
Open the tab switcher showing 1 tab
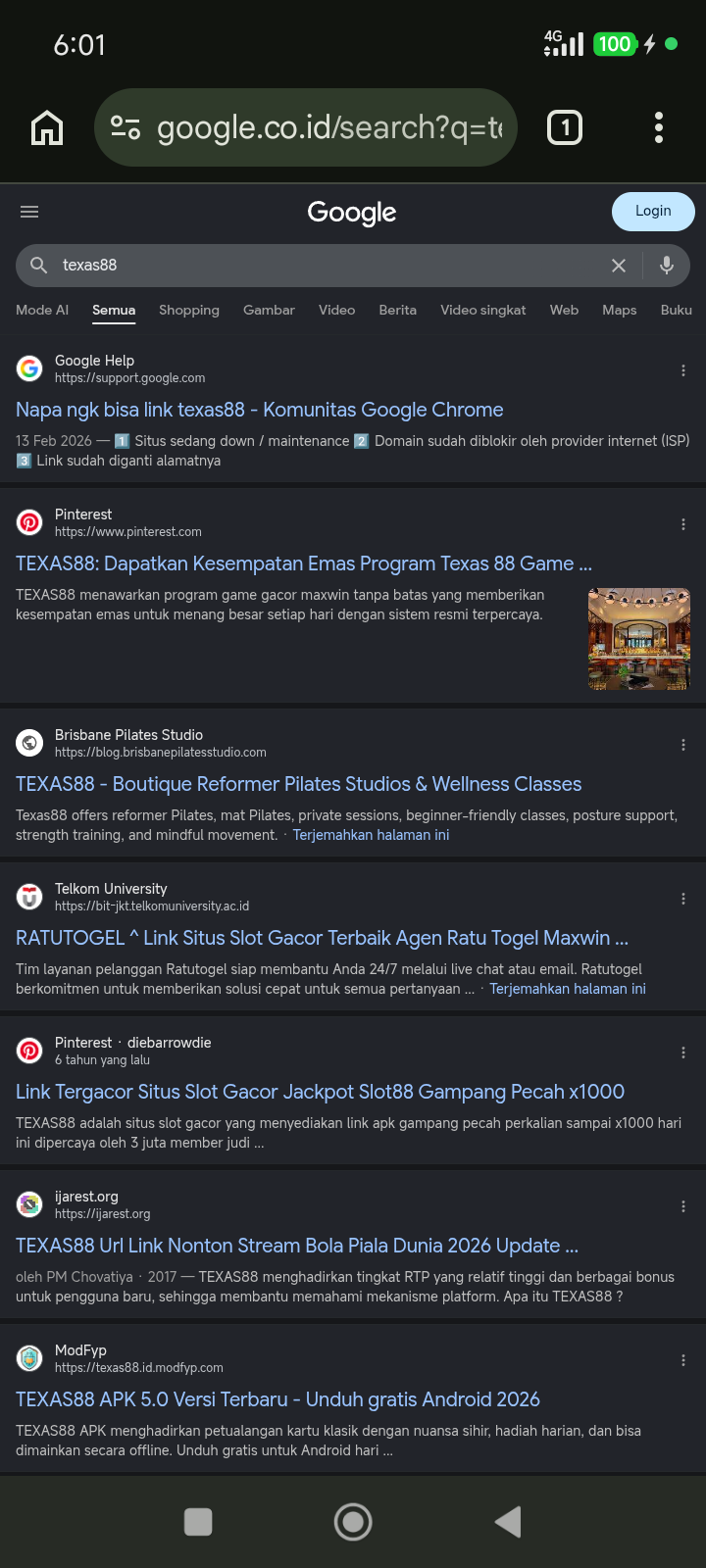pos(564,127)
